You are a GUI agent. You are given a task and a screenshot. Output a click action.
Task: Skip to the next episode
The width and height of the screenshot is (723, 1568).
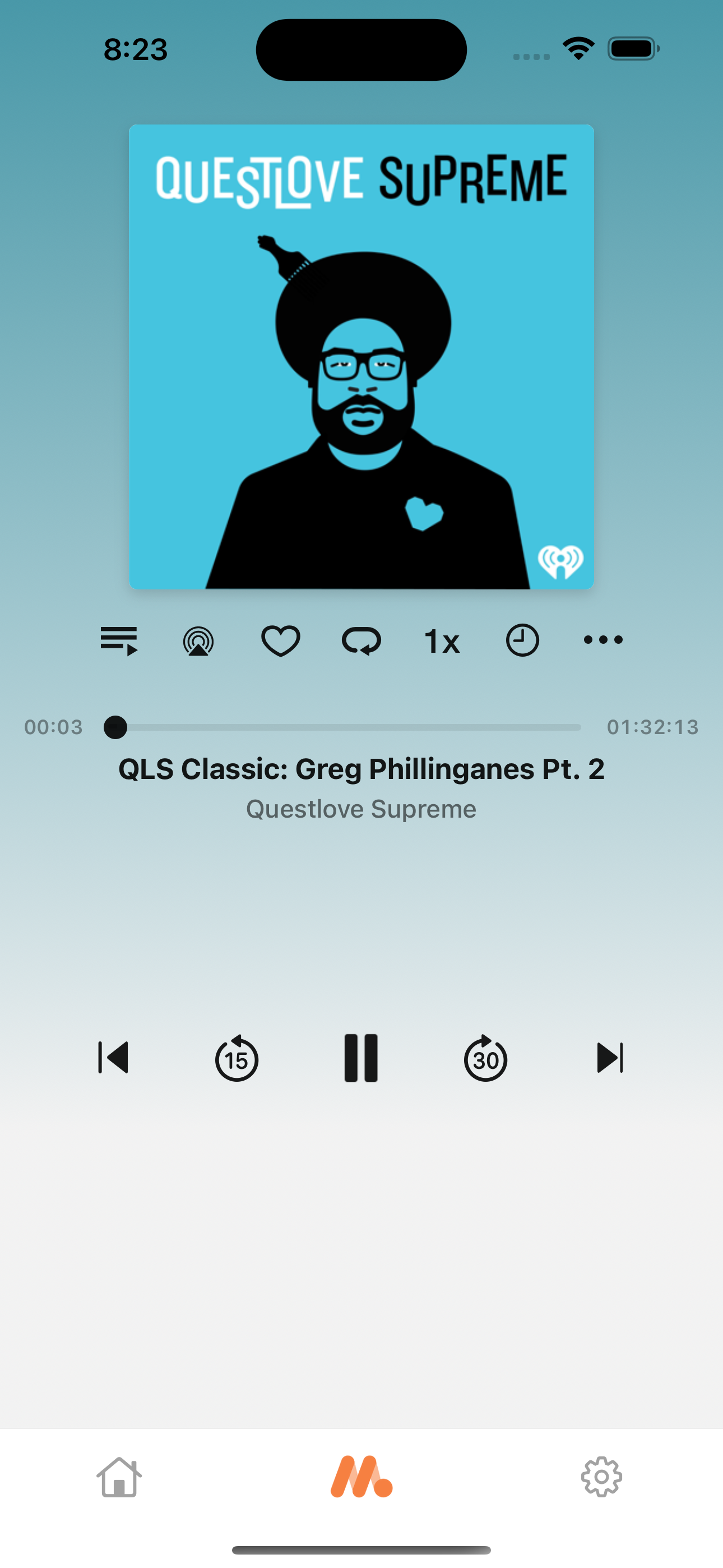click(x=609, y=1058)
